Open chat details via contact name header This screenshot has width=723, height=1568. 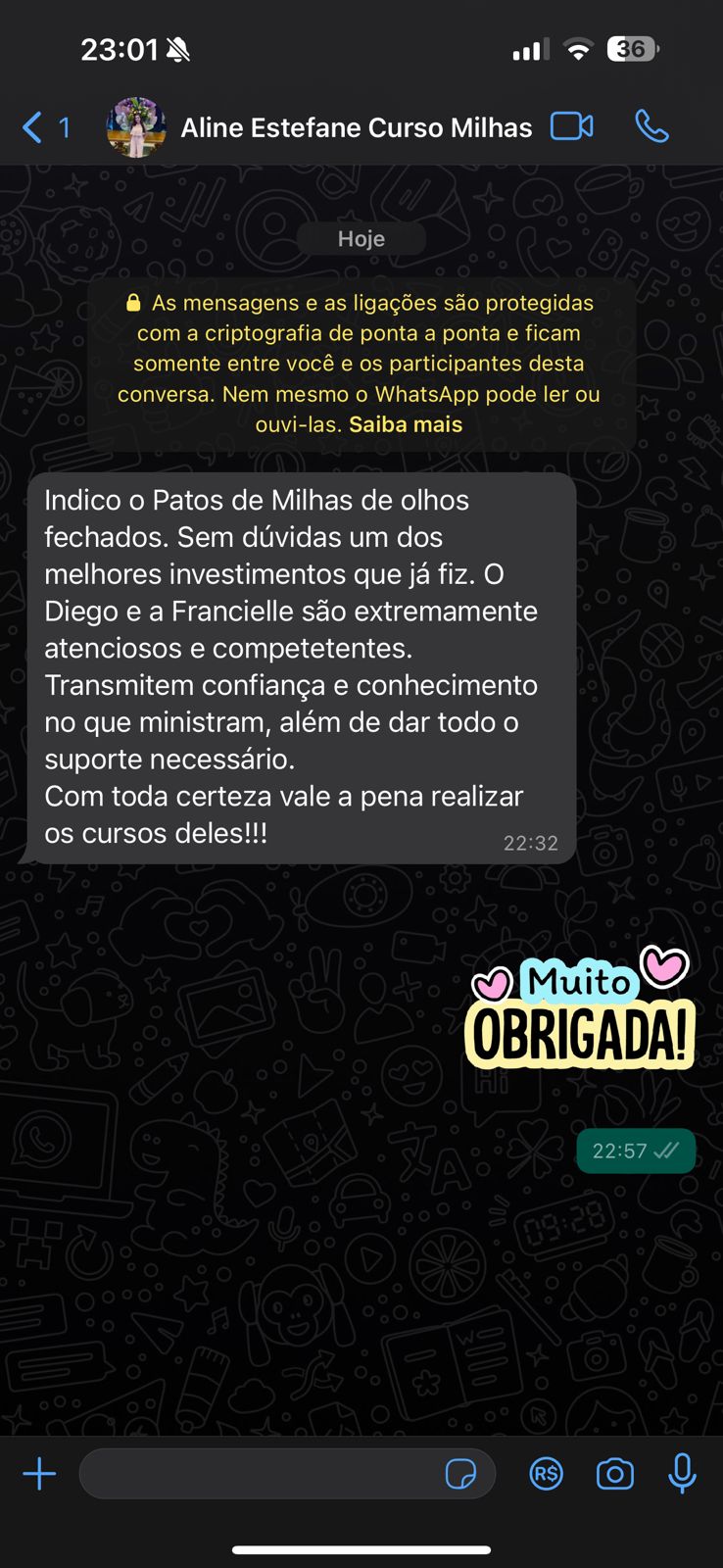[356, 126]
